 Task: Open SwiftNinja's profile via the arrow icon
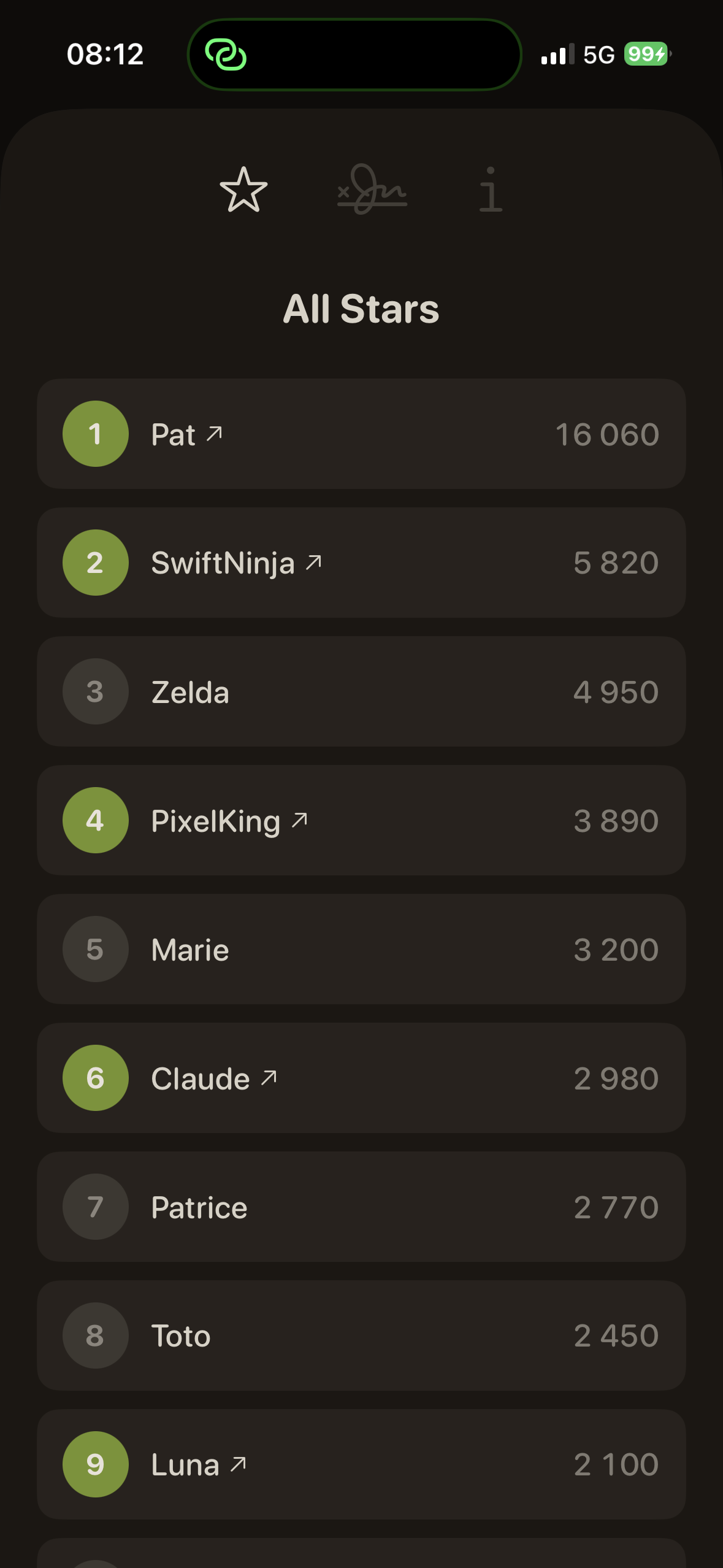[x=314, y=564]
